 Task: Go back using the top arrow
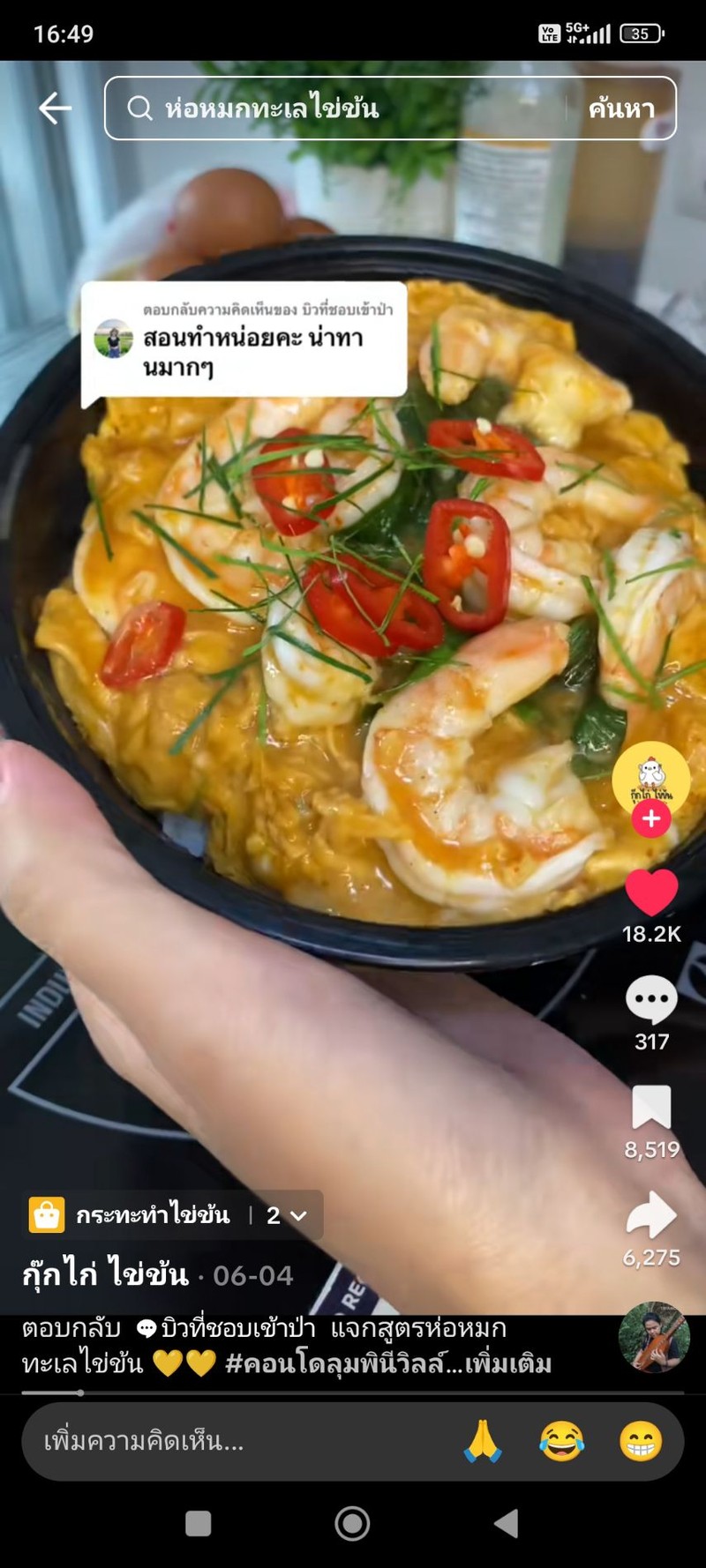click(x=55, y=108)
